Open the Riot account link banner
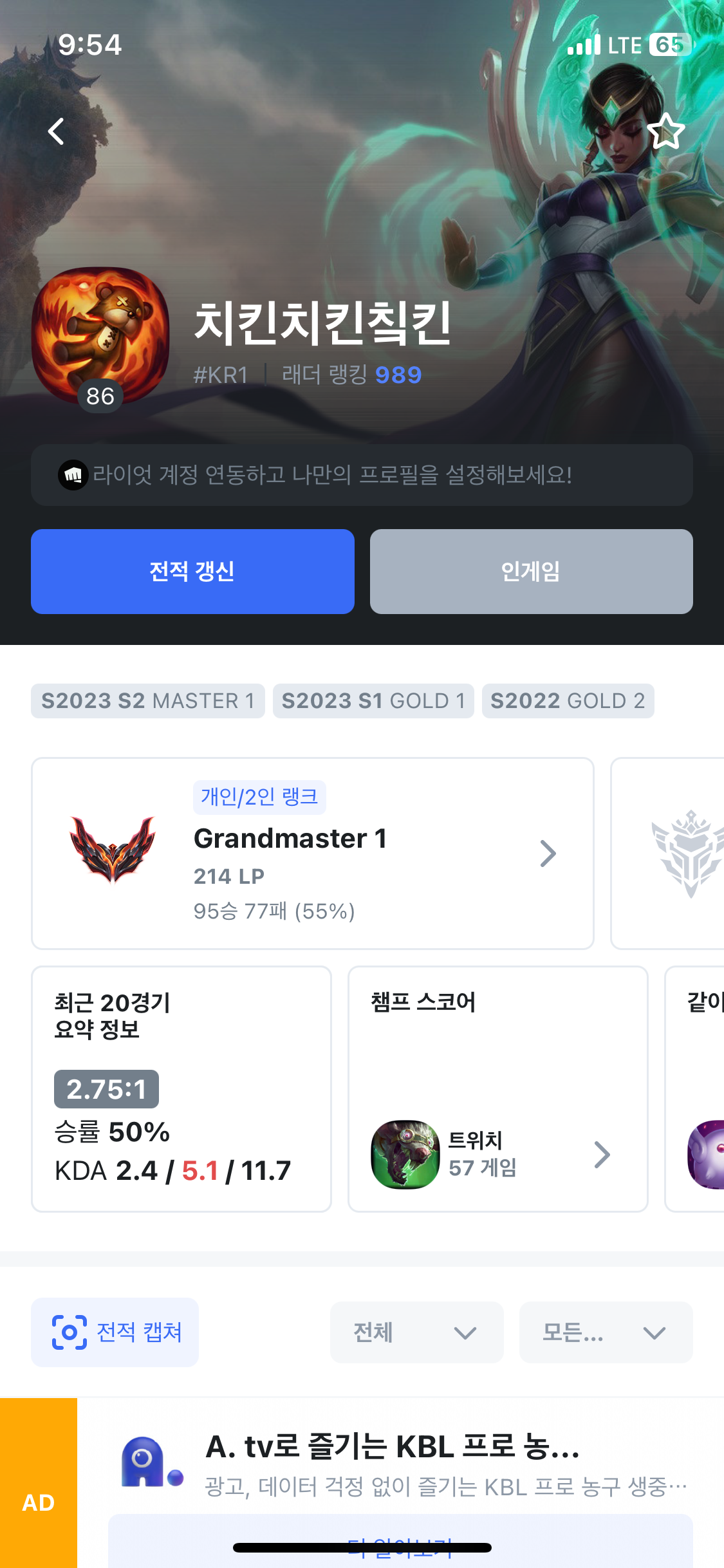This screenshot has width=724, height=1568. (x=362, y=475)
